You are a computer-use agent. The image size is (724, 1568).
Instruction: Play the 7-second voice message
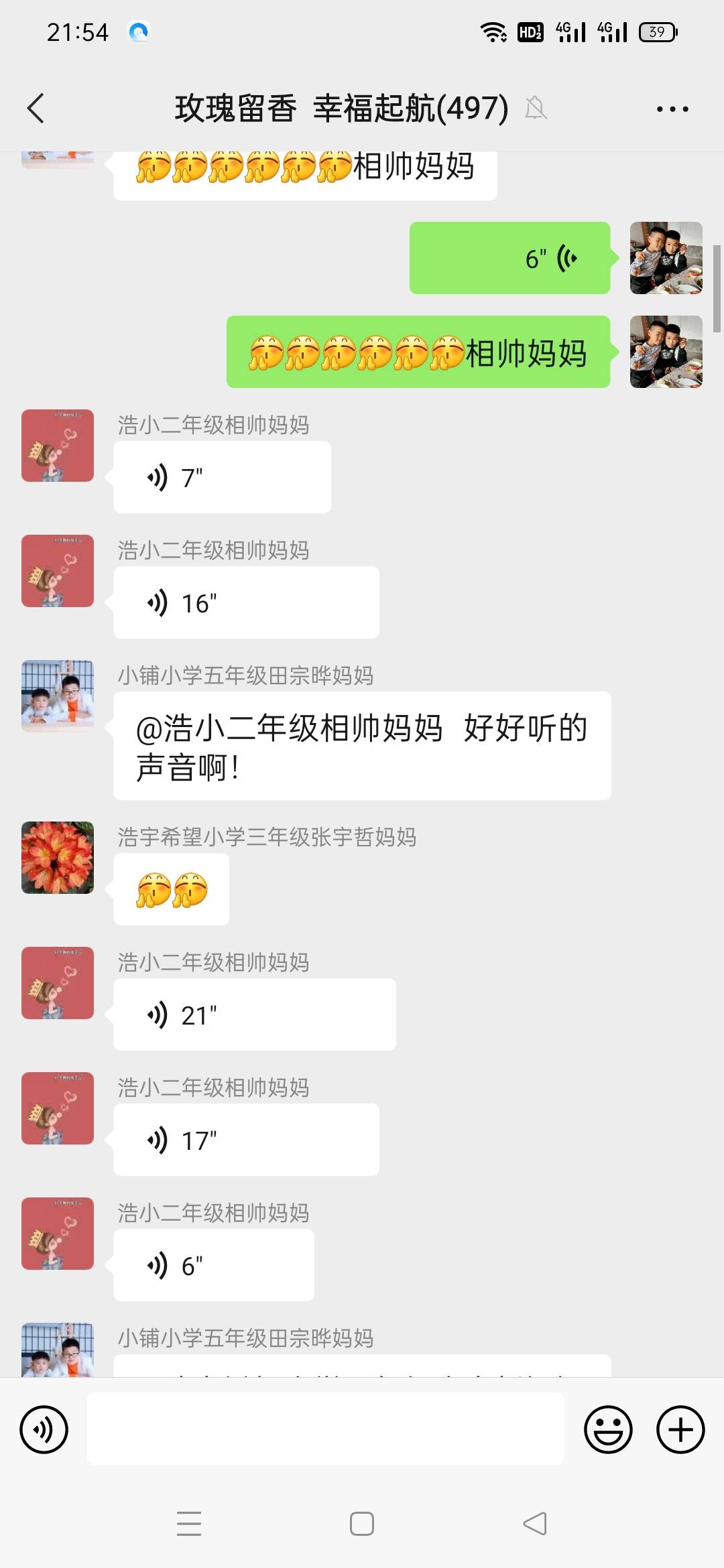[x=222, y=478]
